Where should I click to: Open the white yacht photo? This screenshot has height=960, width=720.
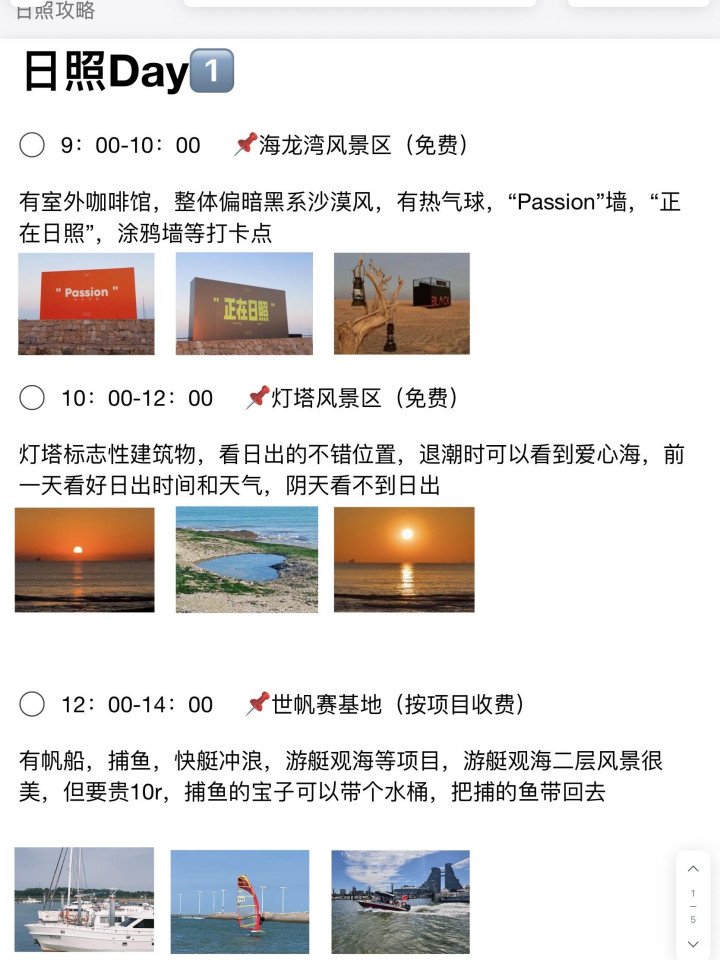tap(84, 899)
